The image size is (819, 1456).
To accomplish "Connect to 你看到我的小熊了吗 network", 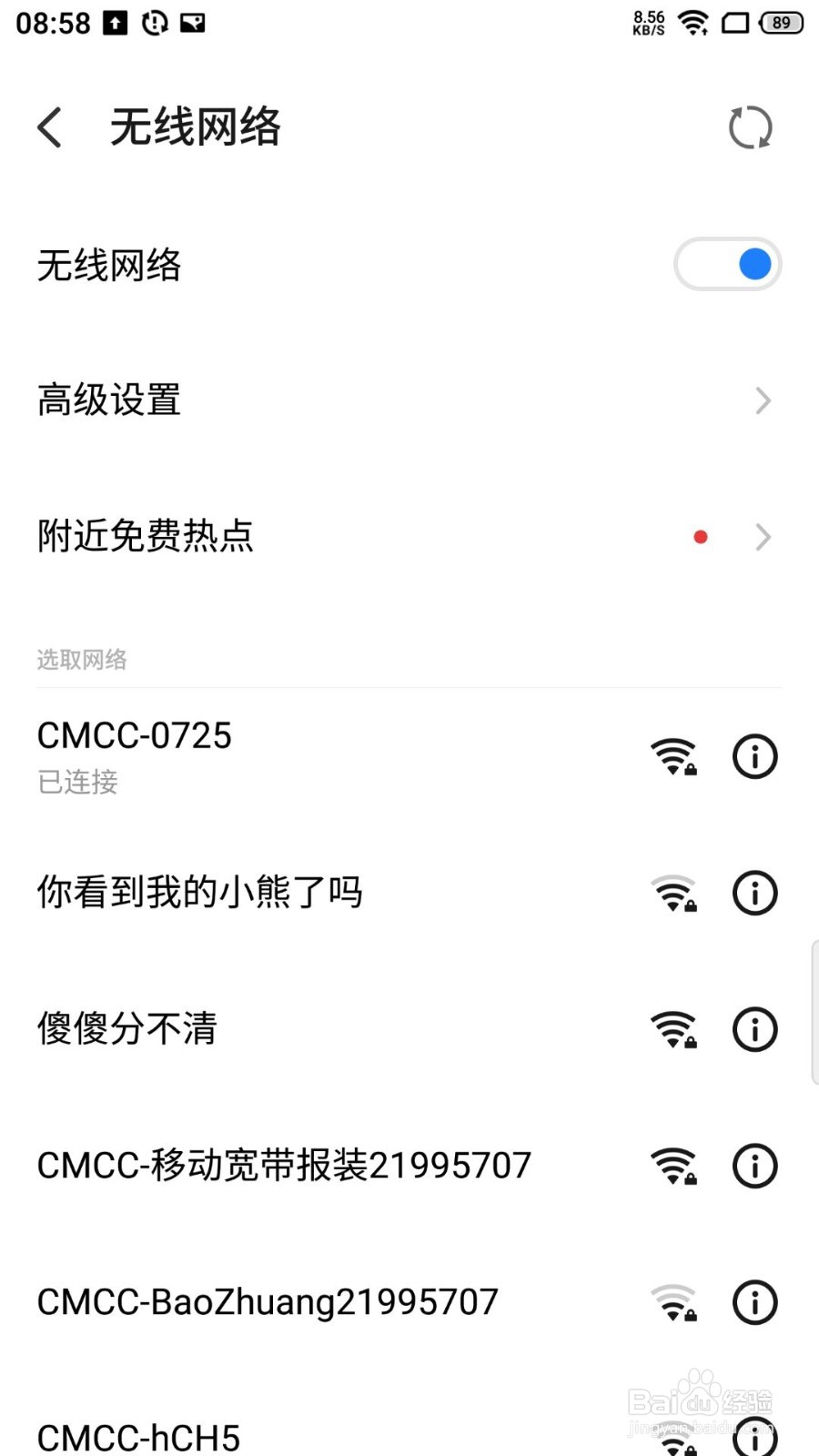I will (x=273, y=893).
